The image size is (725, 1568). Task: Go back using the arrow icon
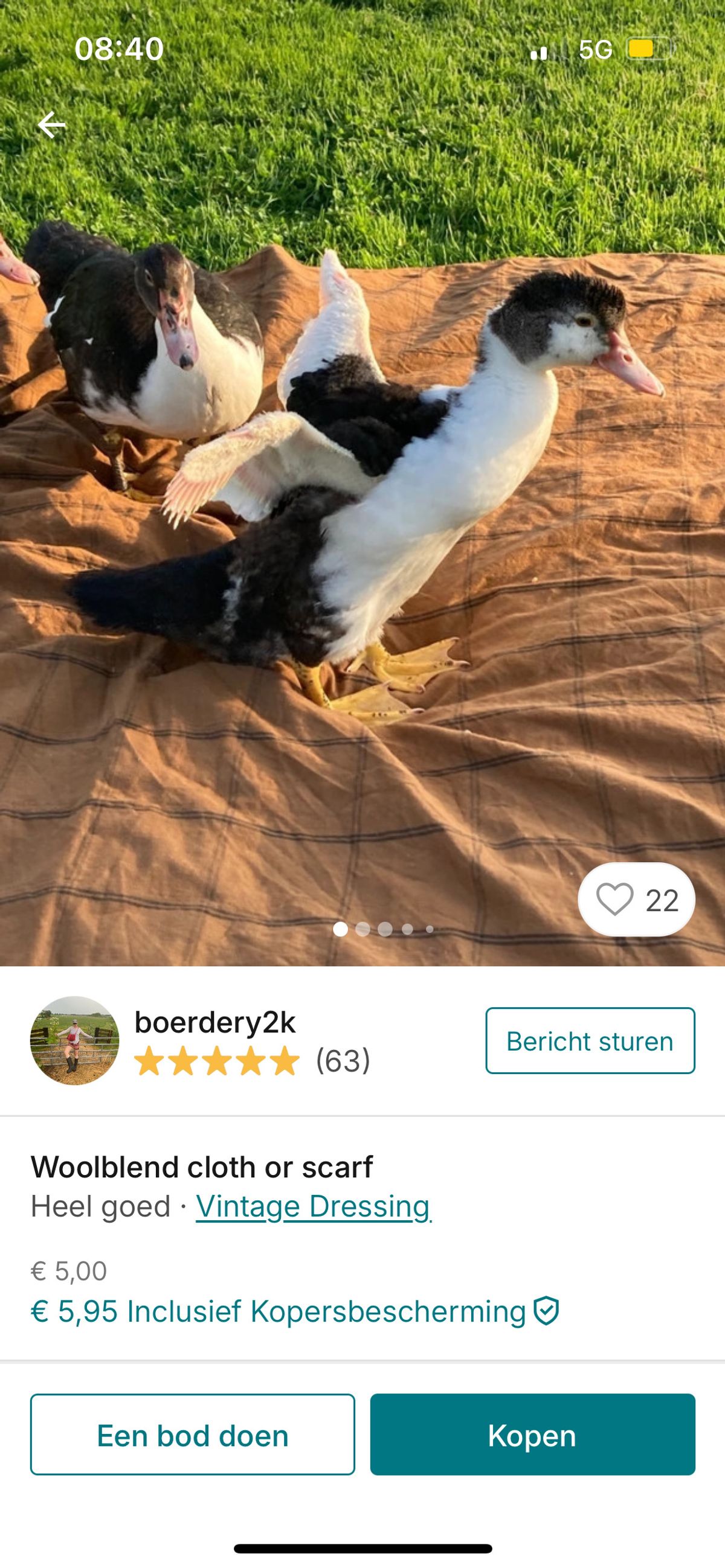pyautogui.click(x=52, y=125)
